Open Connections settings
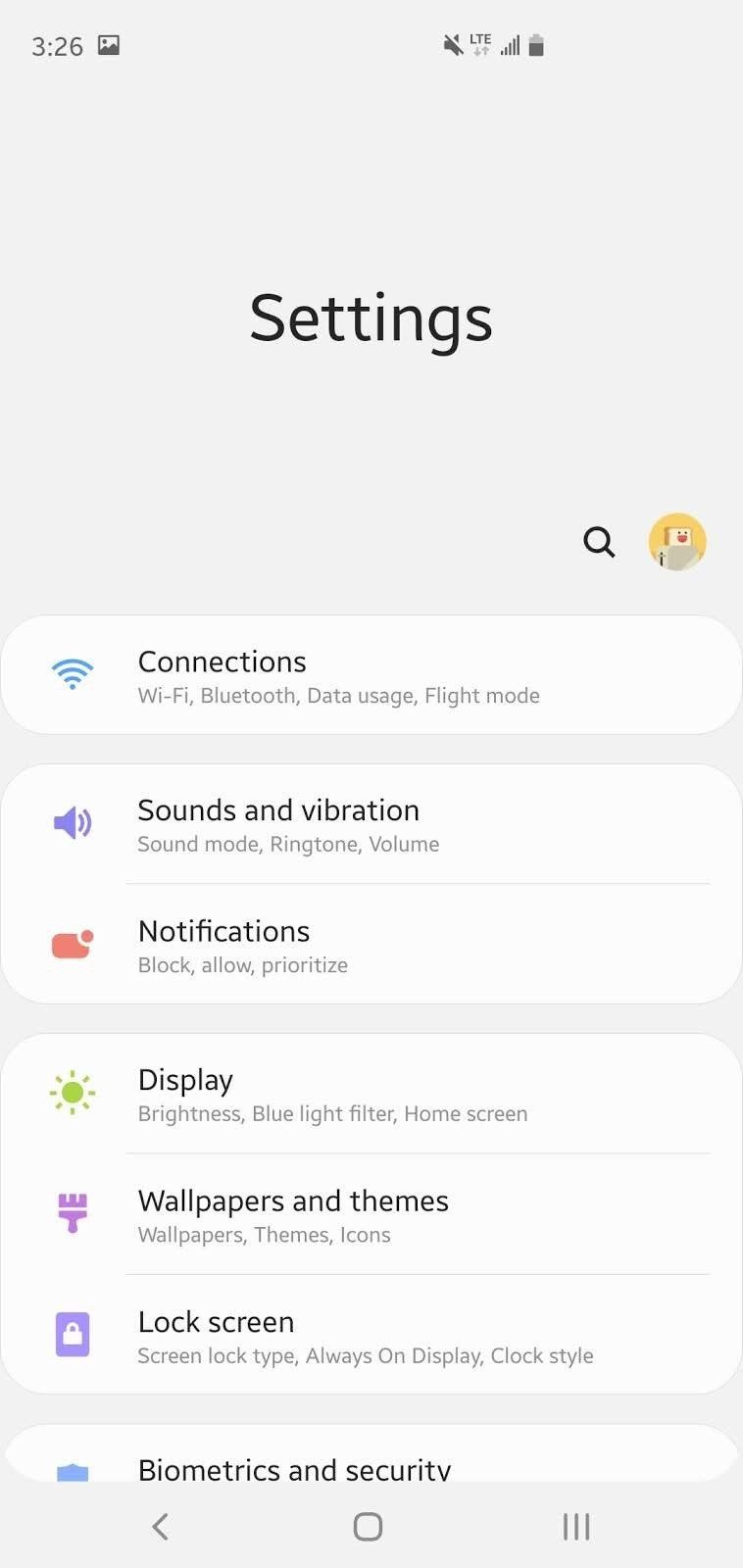 (x=371, y=675)
